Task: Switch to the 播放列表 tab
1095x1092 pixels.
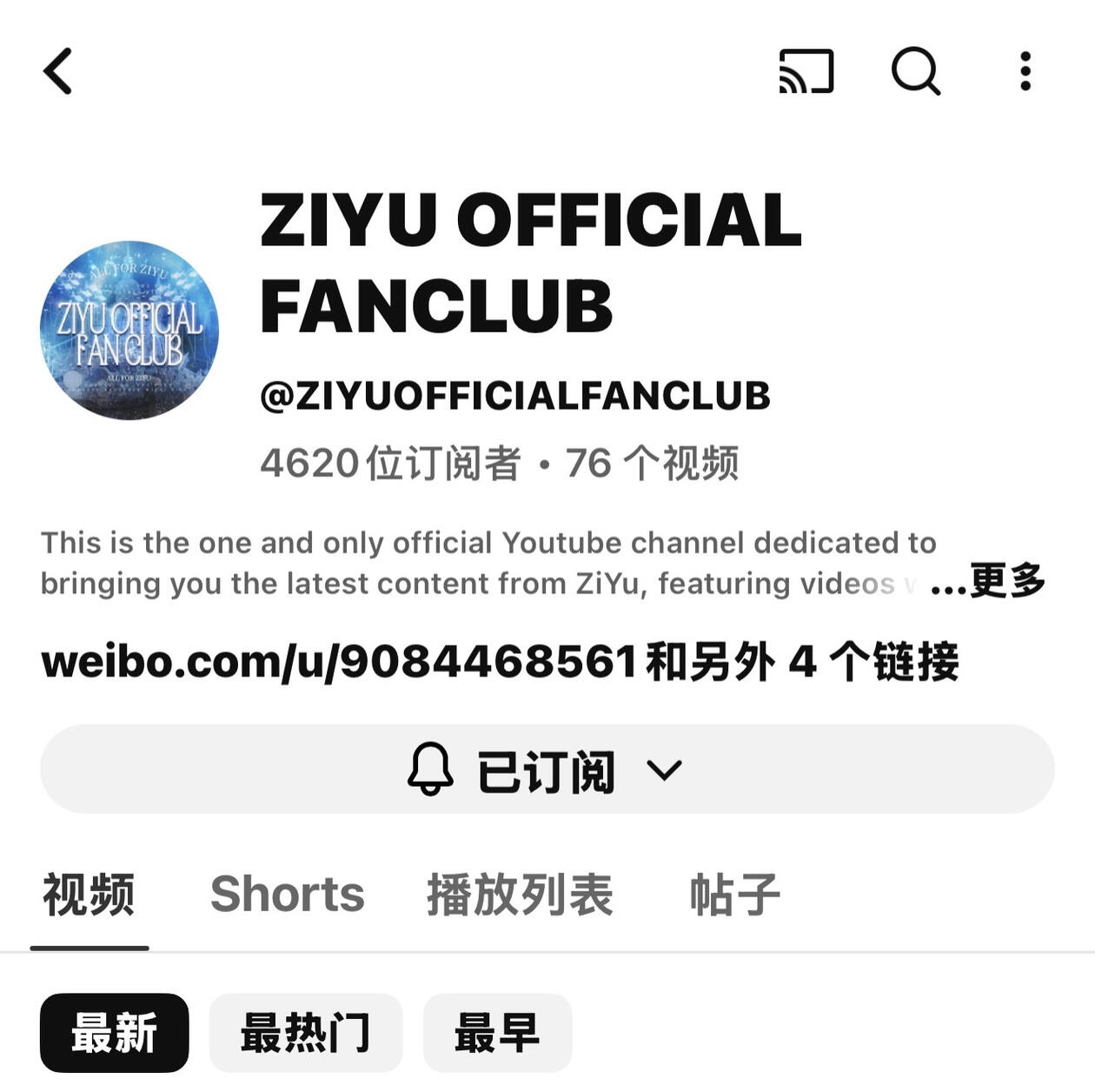Action: (x=520, y=895)
